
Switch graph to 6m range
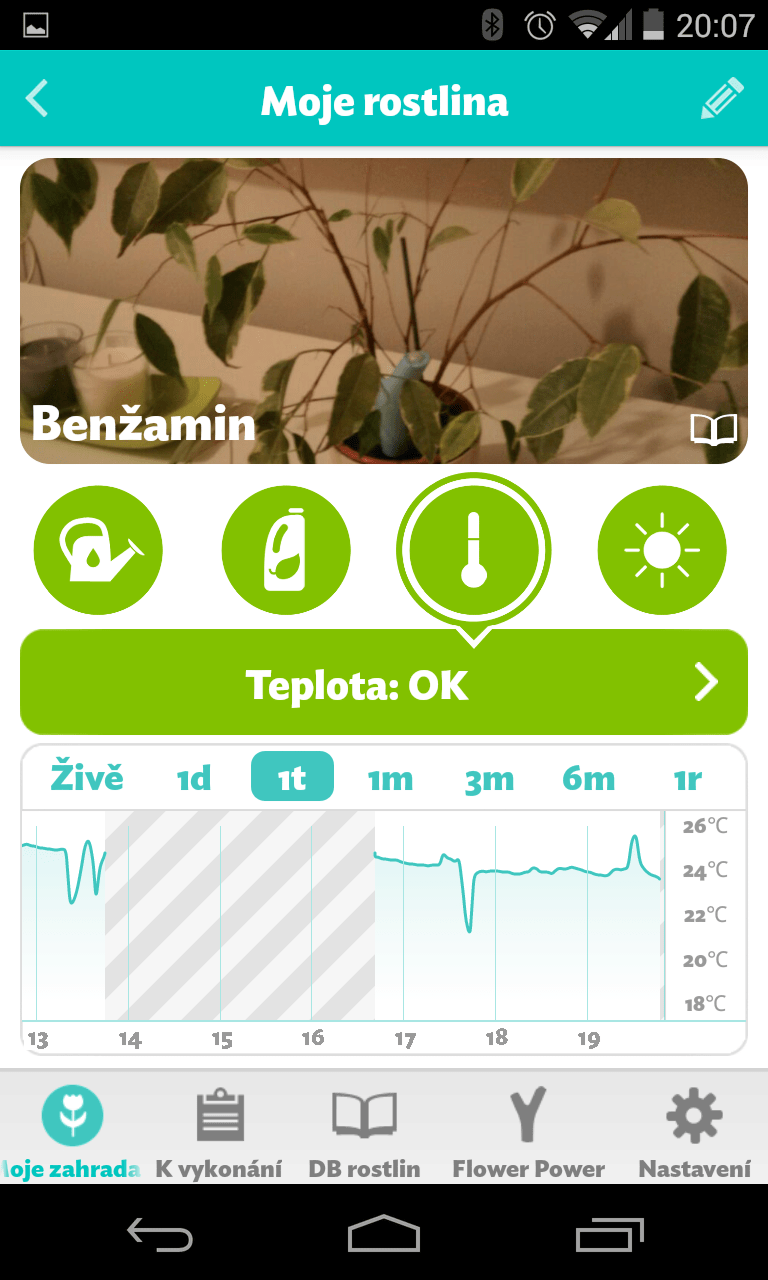coord(588,778)
